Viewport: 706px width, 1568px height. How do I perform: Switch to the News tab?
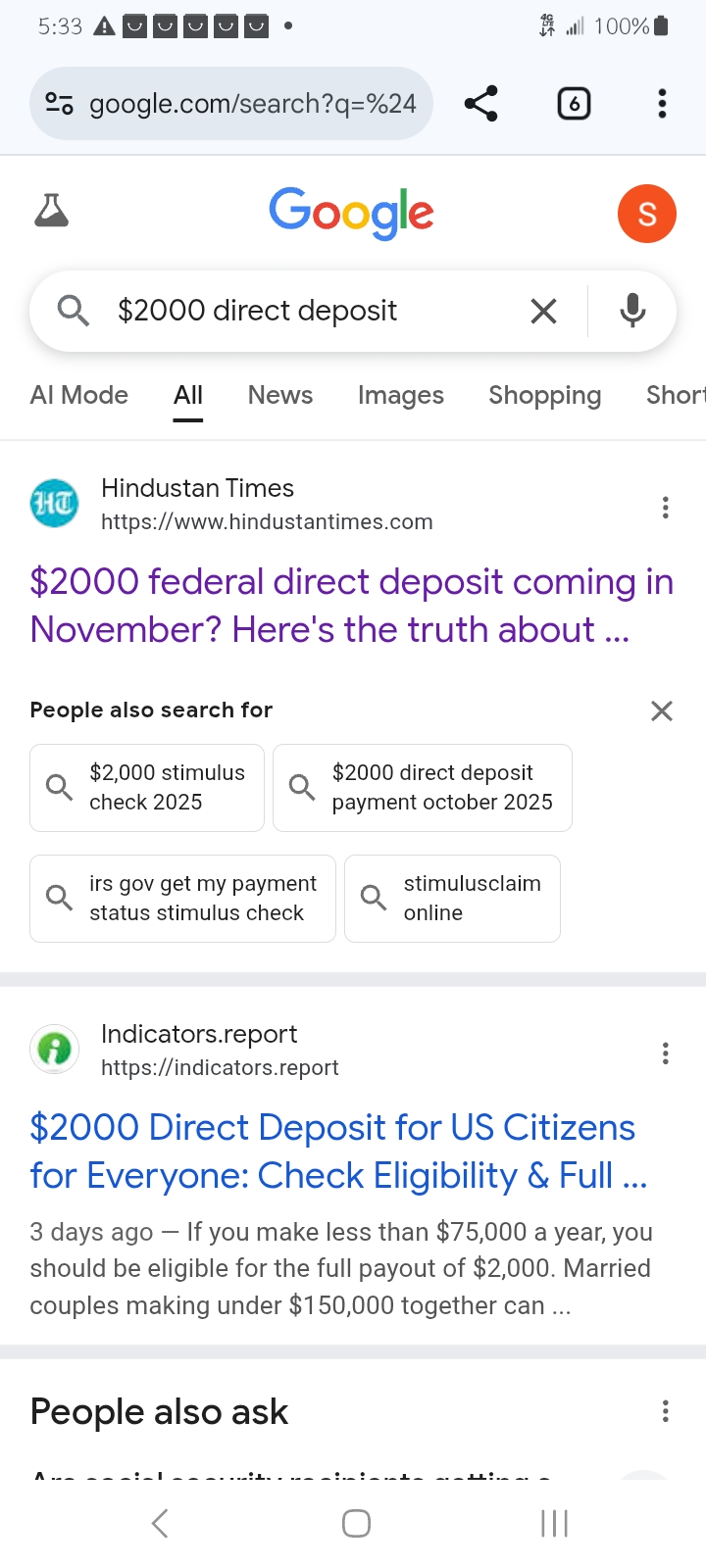point(280,395)
